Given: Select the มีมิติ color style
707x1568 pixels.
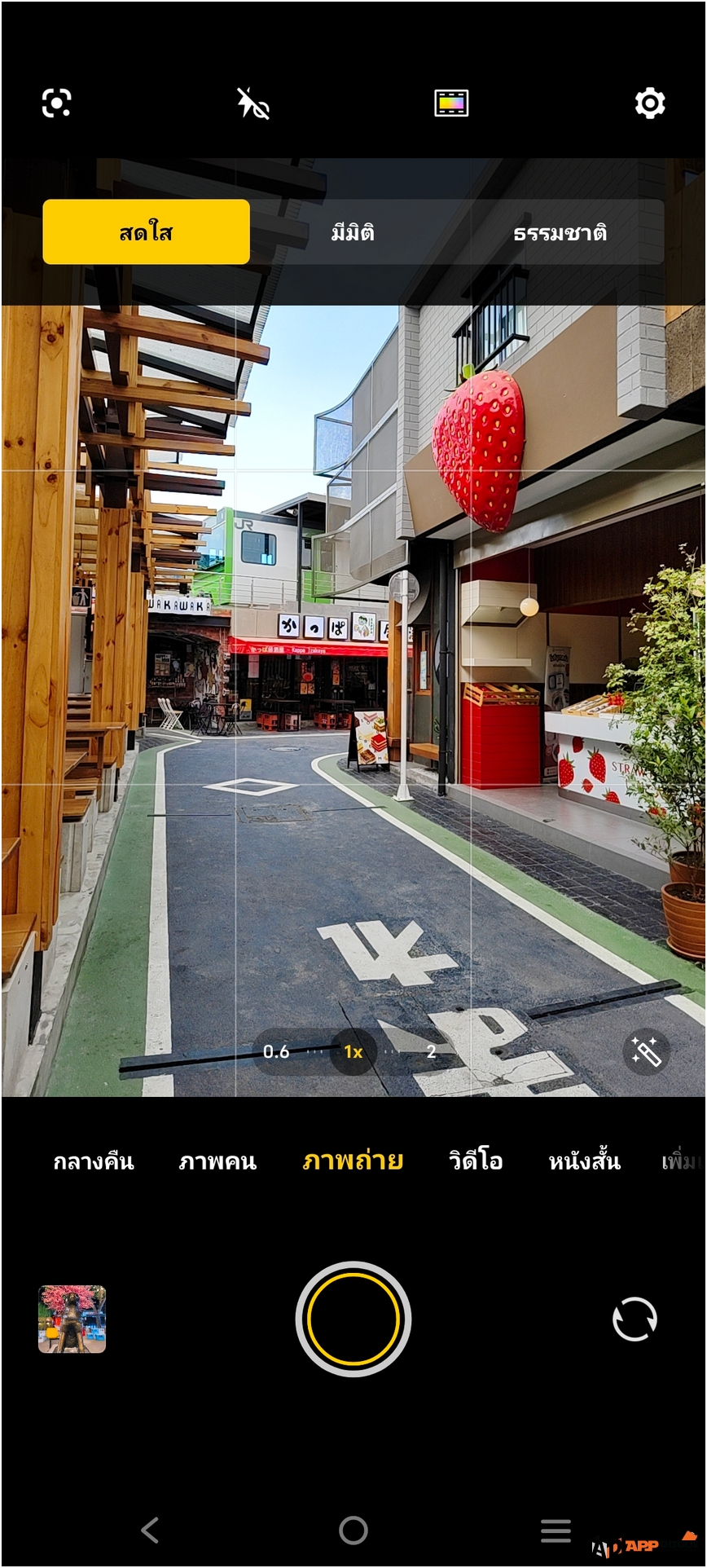Looking at the screenshot, I should (353, 232).
